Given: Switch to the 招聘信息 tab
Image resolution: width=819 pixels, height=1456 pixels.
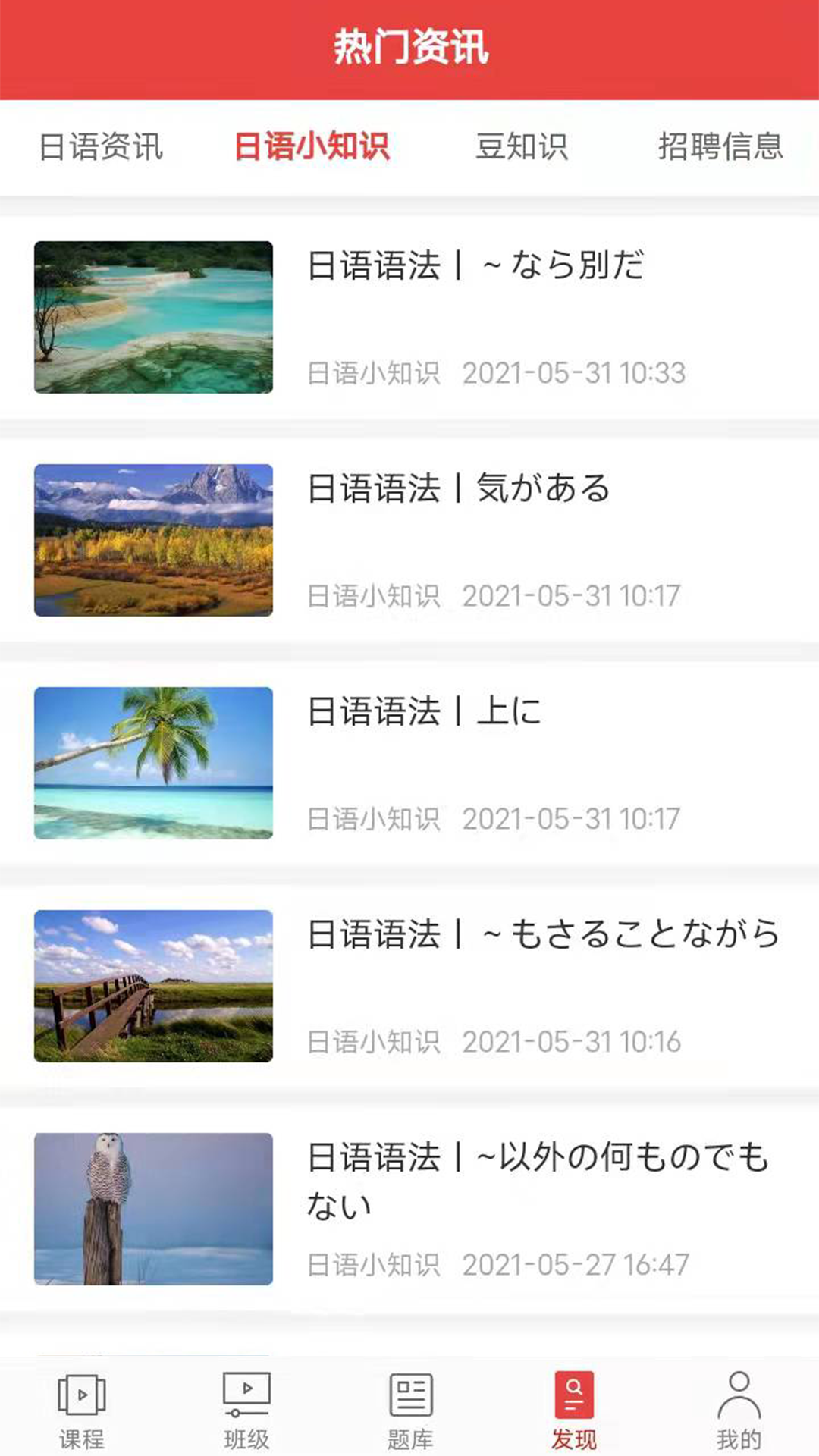Looking at the screenshot, I should 720,146.
